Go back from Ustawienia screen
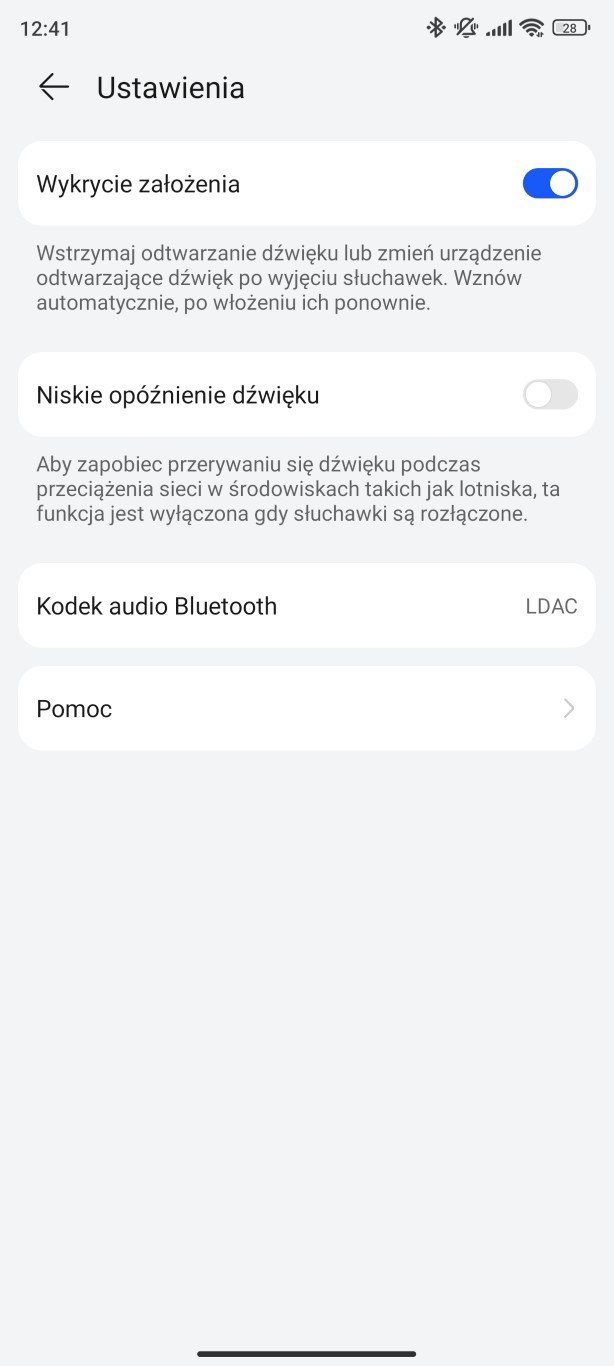614x1366 pixels. coord(54,87)
